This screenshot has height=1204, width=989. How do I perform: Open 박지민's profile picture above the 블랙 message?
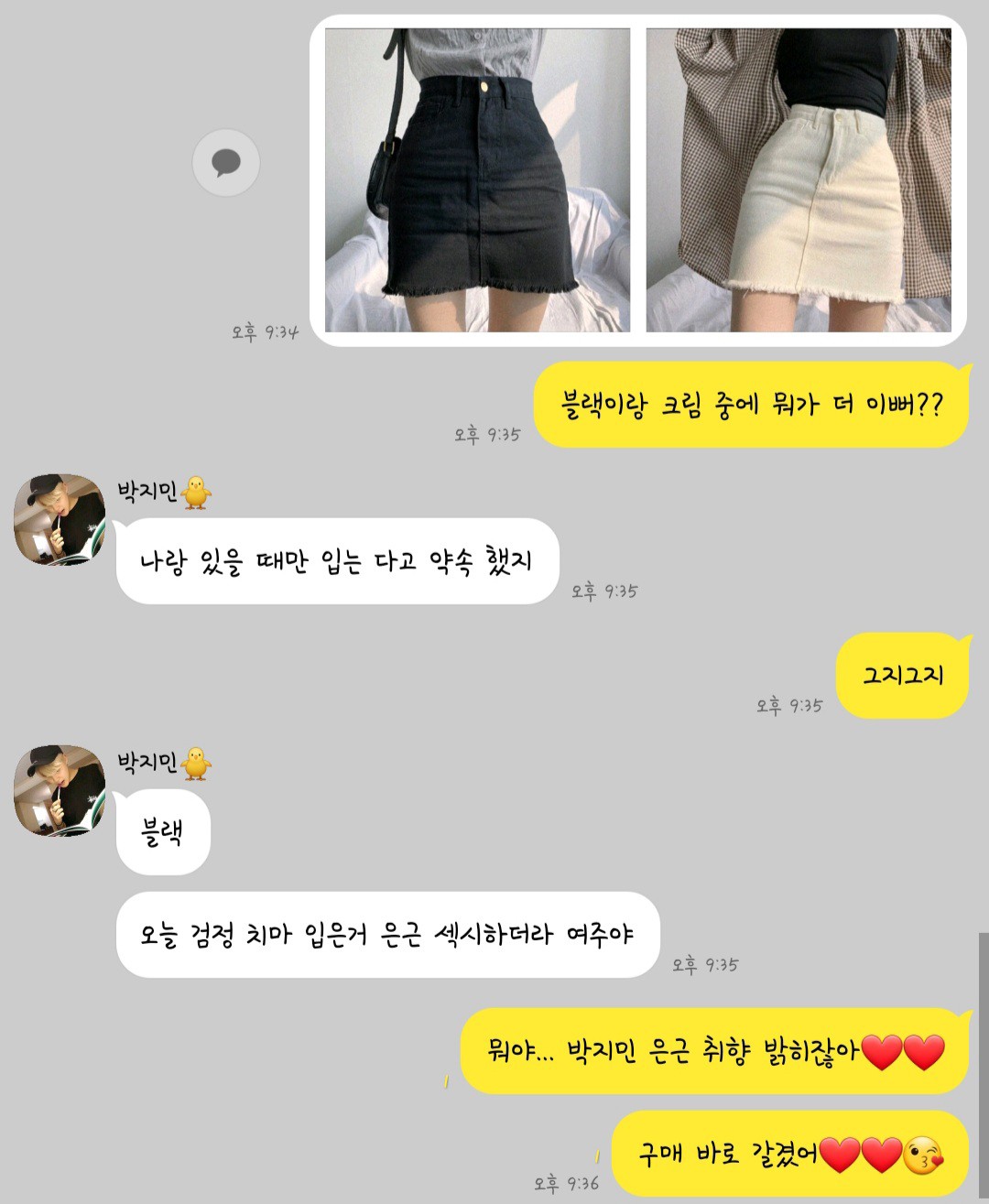(60, 790)
